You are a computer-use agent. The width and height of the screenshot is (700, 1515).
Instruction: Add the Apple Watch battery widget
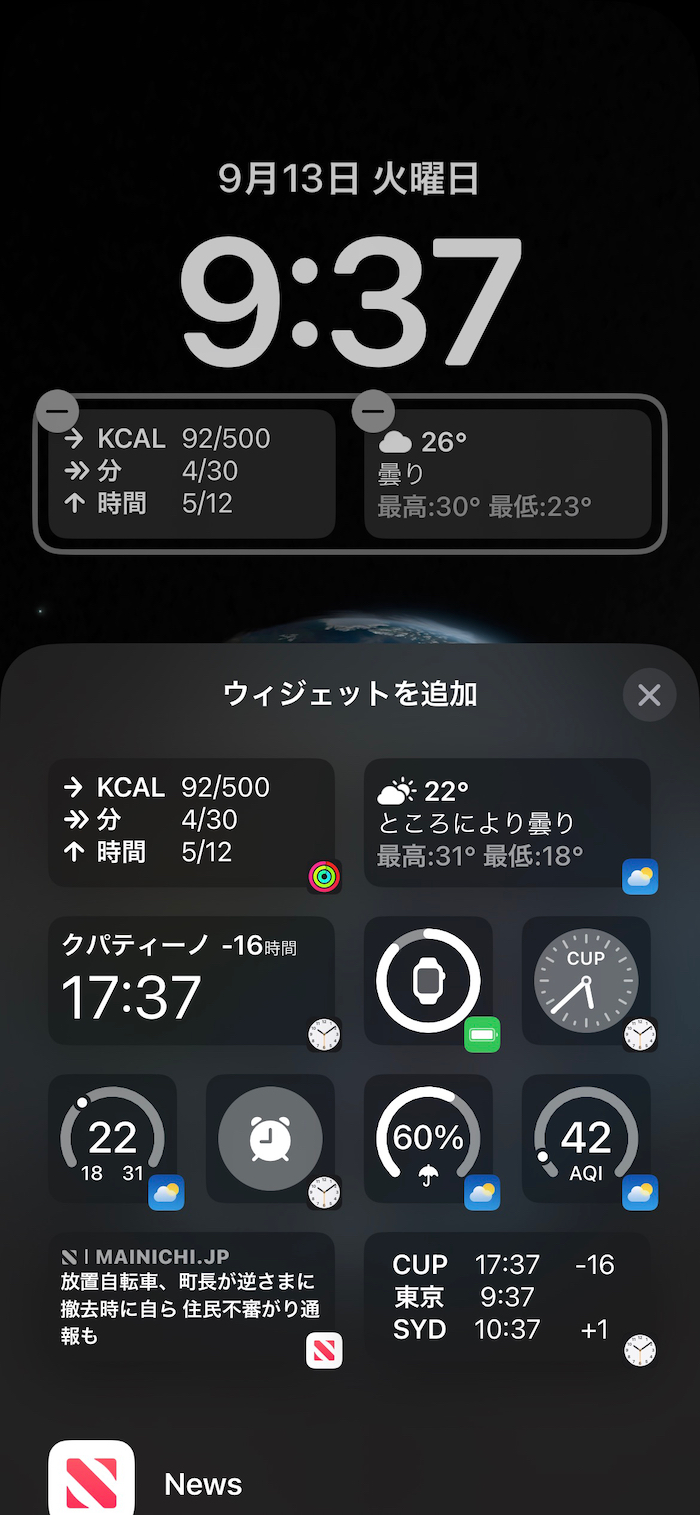(x=428, y=980)
